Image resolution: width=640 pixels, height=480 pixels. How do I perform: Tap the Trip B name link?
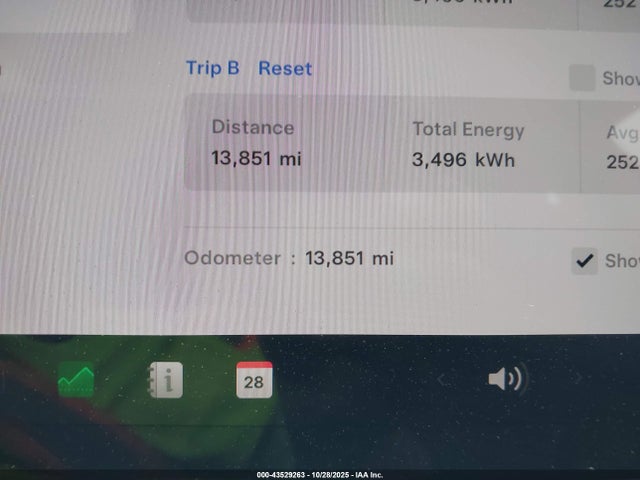click(212, 68)
